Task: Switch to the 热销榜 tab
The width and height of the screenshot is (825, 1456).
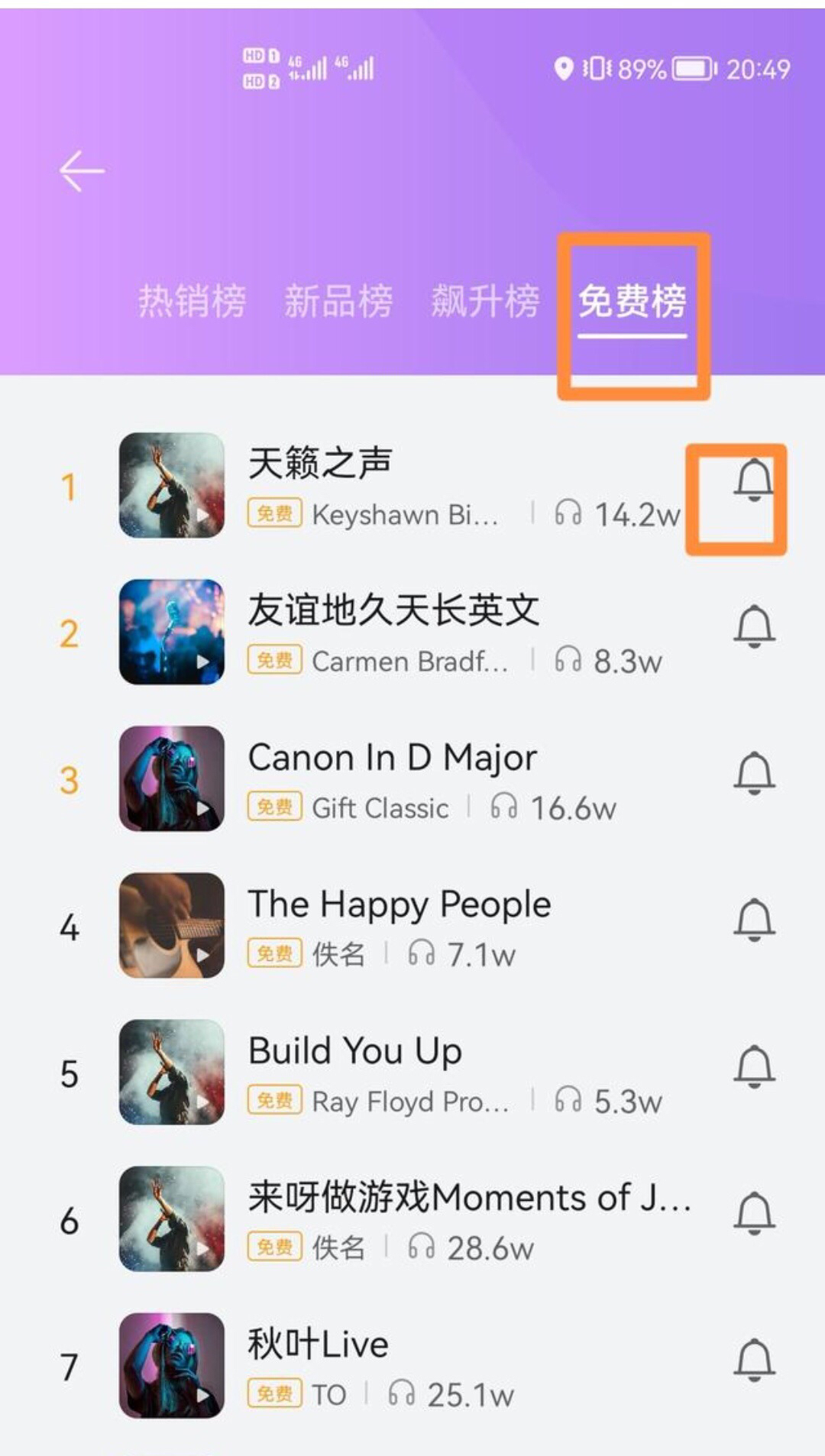Action: pos(192,300)
